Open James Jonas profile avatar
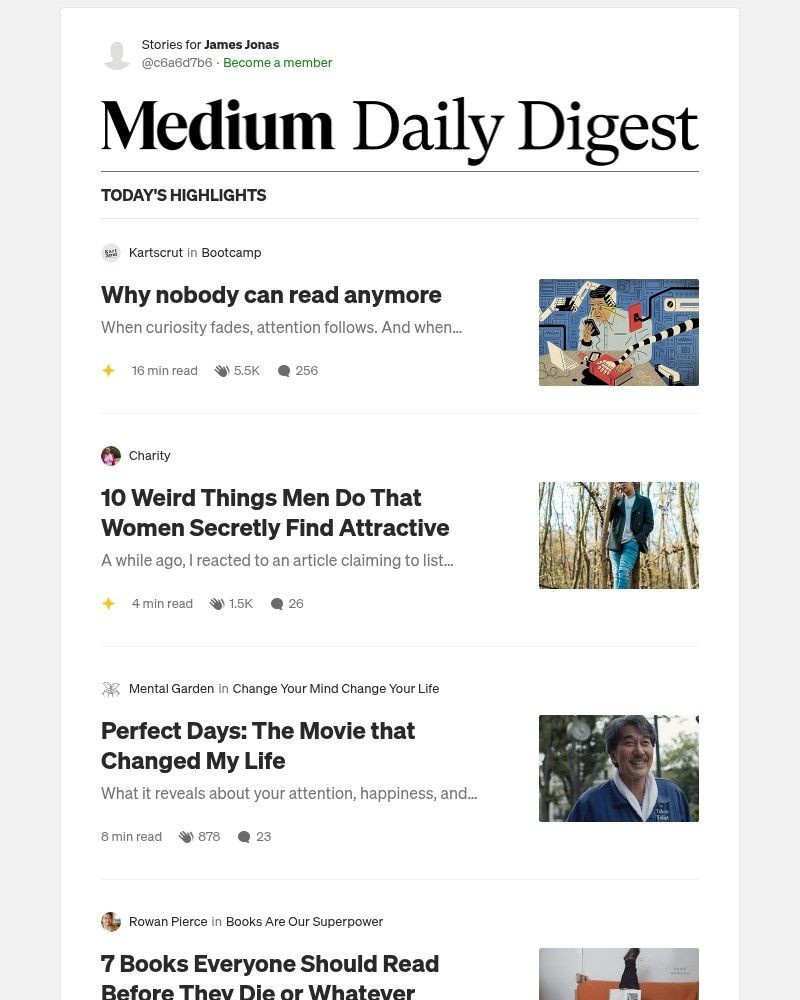The image size is (800, 1000). [117, 54]
